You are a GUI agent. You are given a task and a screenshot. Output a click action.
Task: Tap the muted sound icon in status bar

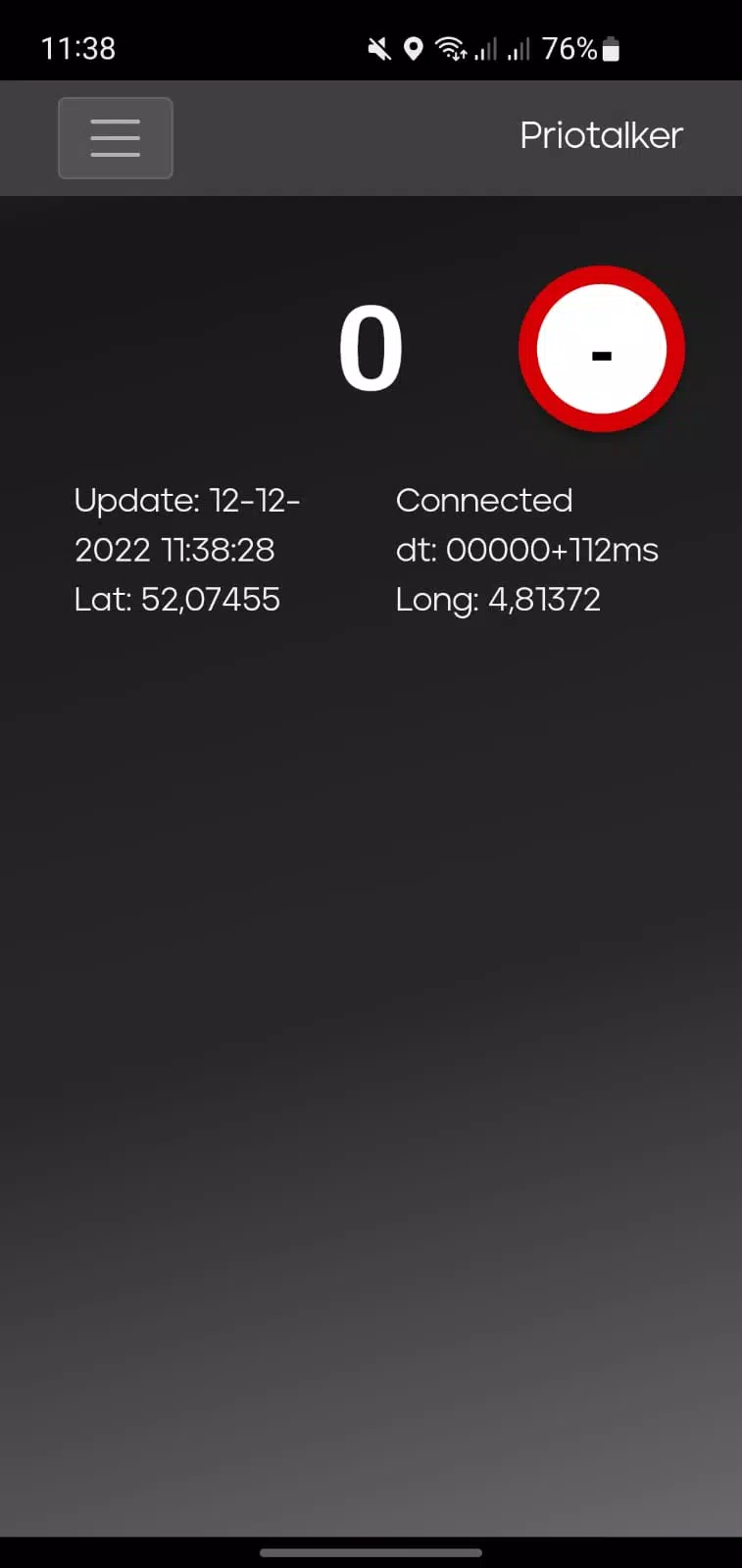tap(378, 48)
